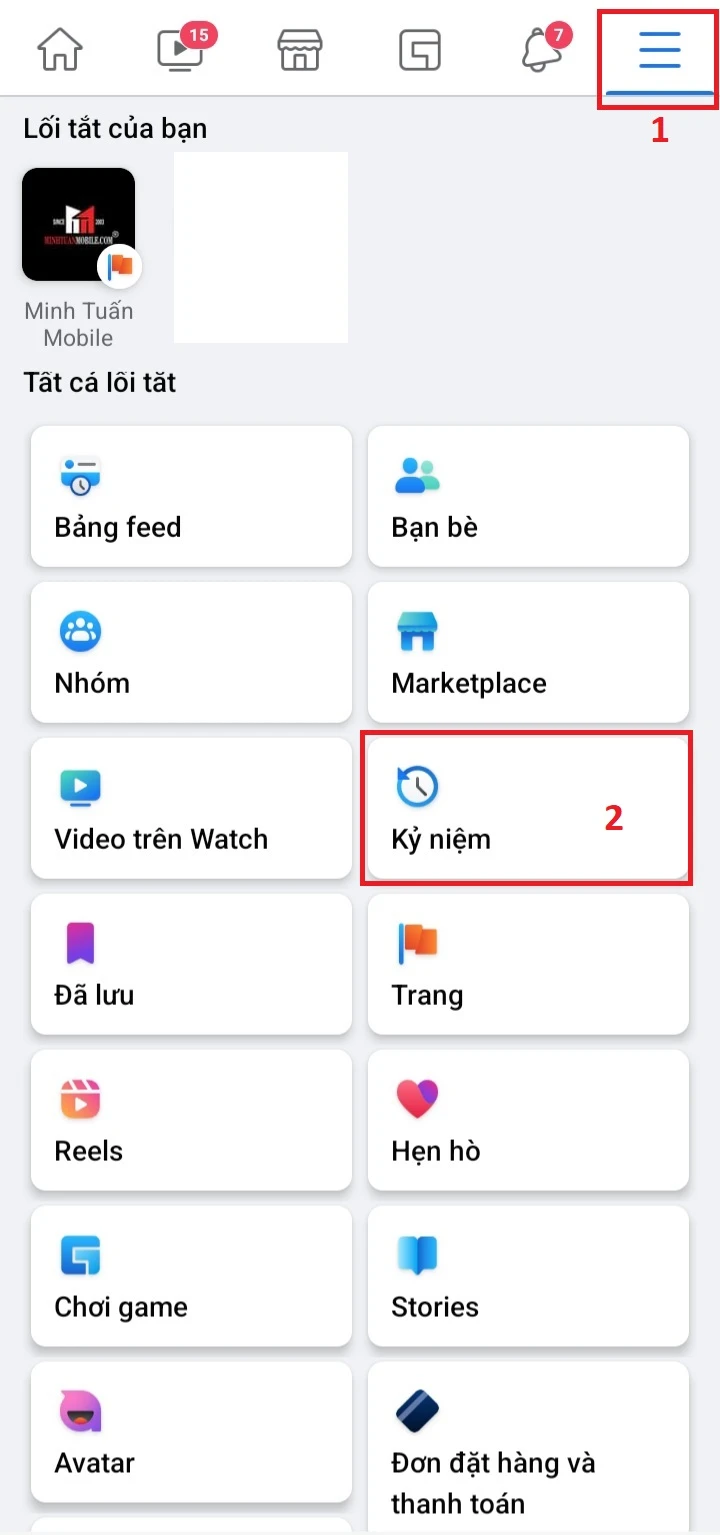
Task: Open Video trên Watch shortcut
Action: (x=190, y=809)
